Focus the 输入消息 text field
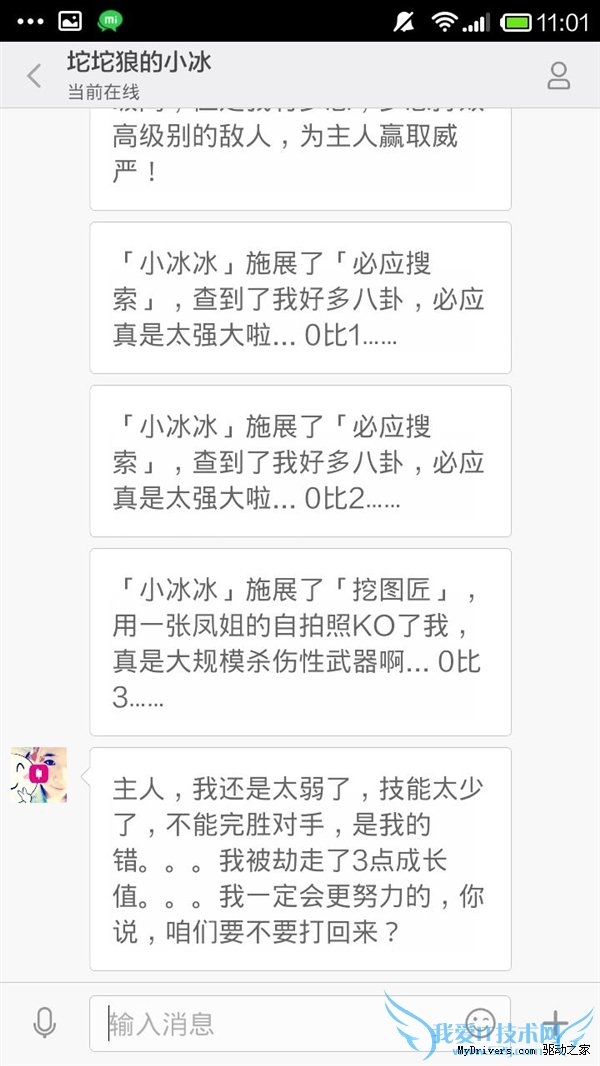This screenshot has width=600, height=1066. (x=280, y=1023)
